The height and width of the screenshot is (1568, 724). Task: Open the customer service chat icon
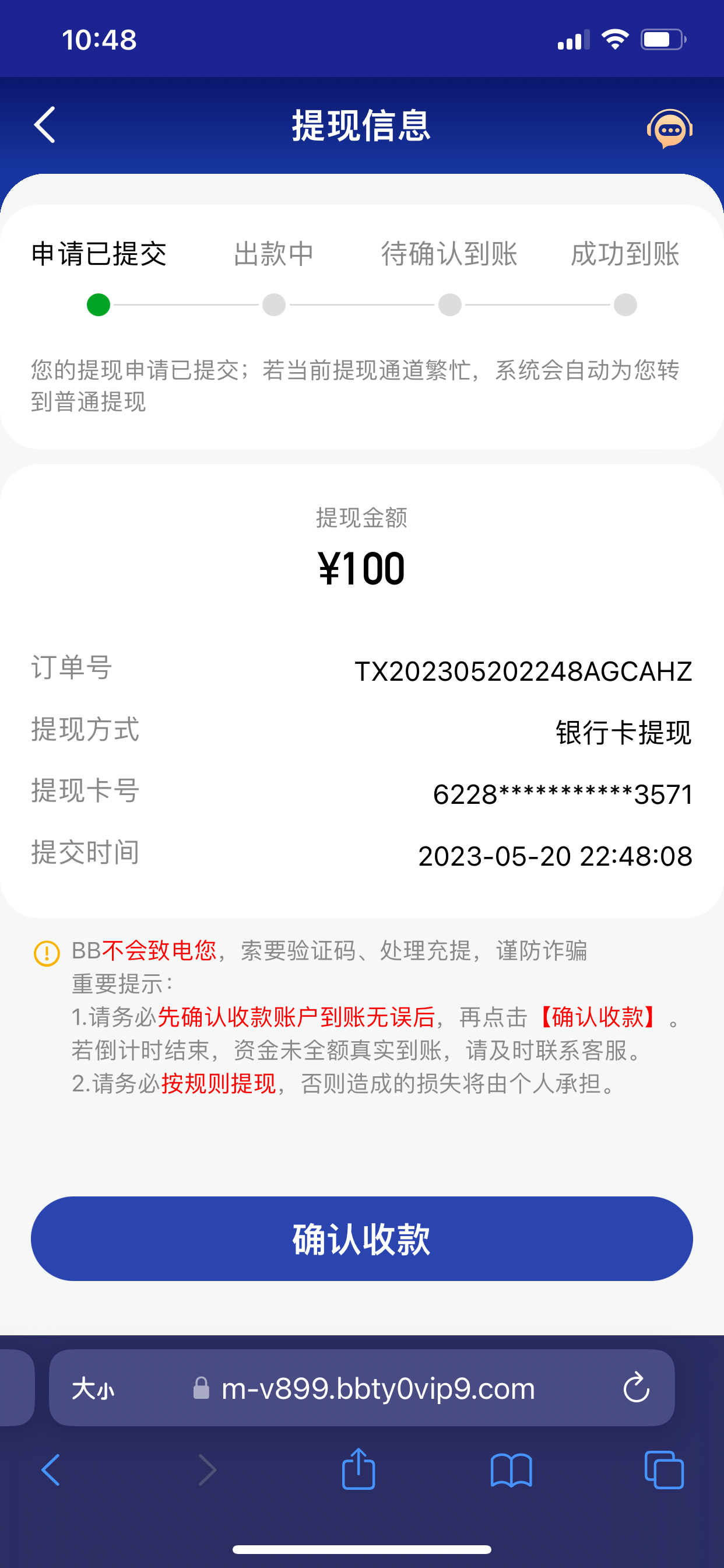click(x=669, y=128)
